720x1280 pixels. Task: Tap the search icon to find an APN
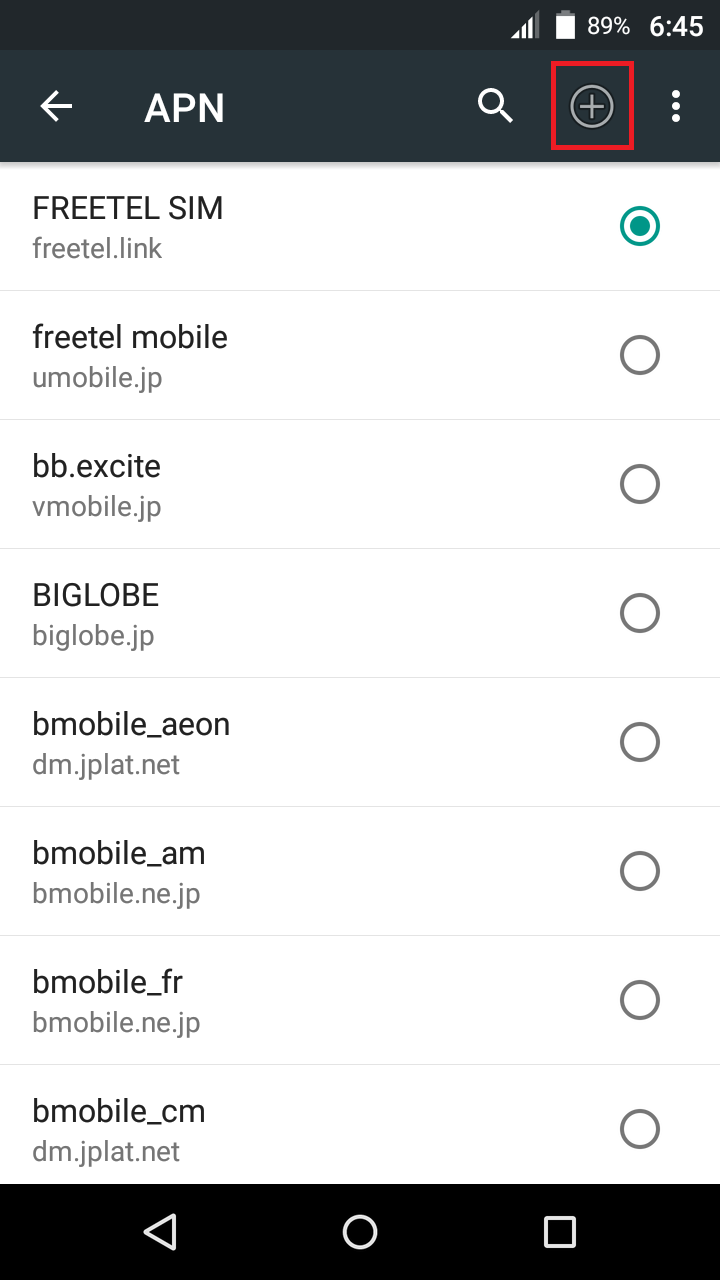495,105
